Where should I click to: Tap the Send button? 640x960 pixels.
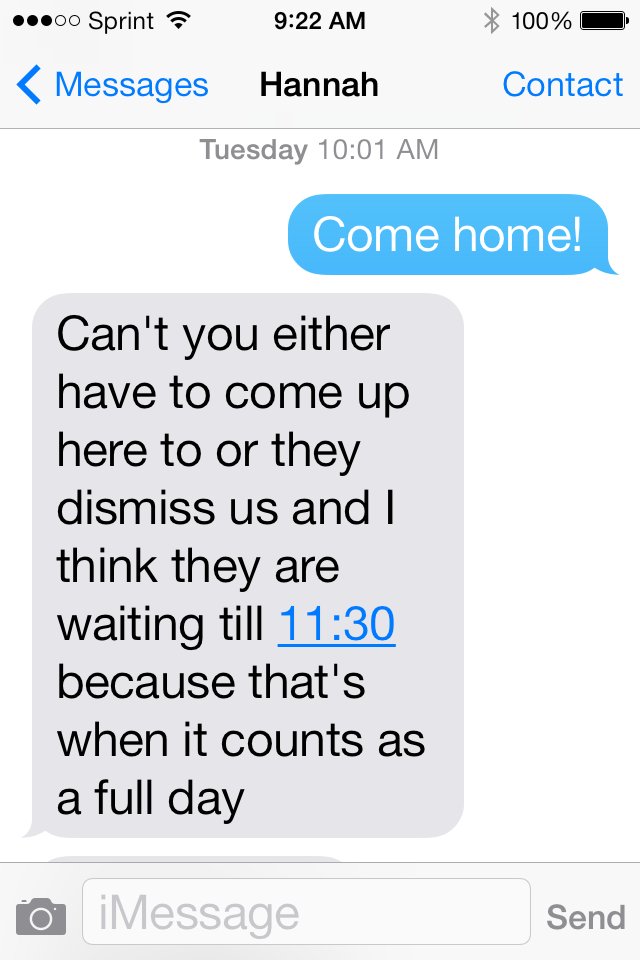pos(585,916)
